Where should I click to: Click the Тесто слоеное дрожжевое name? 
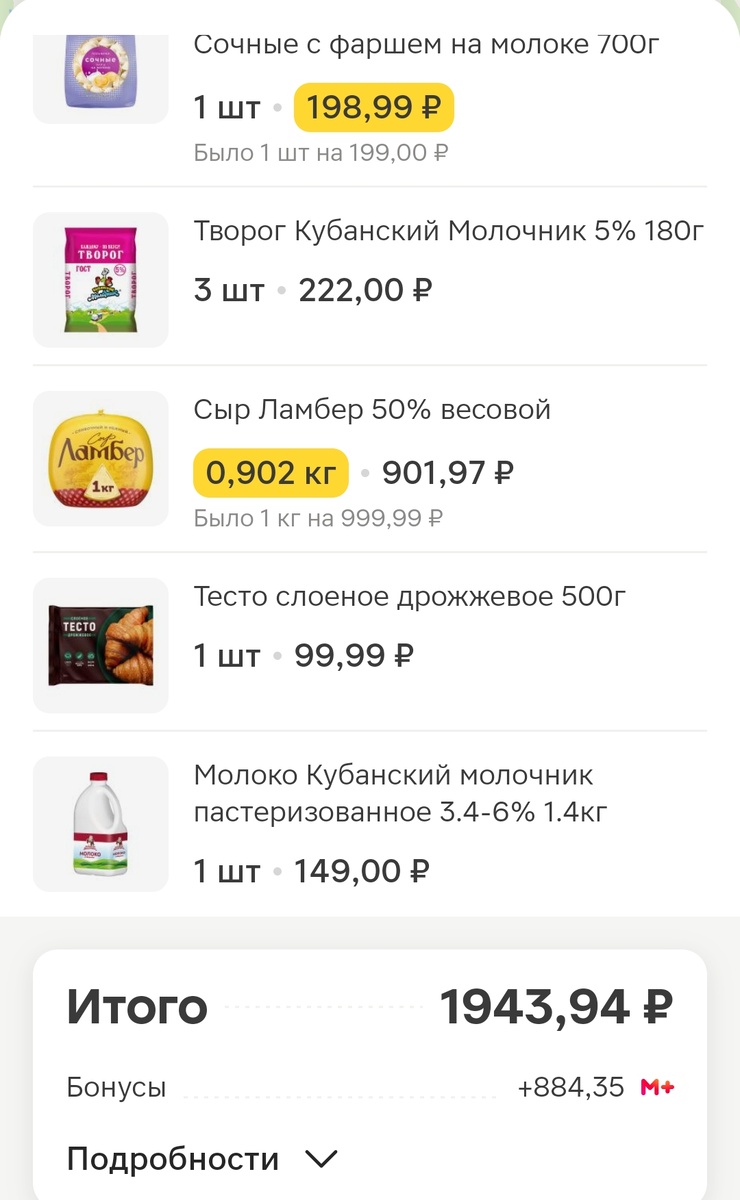coord(410,596)
